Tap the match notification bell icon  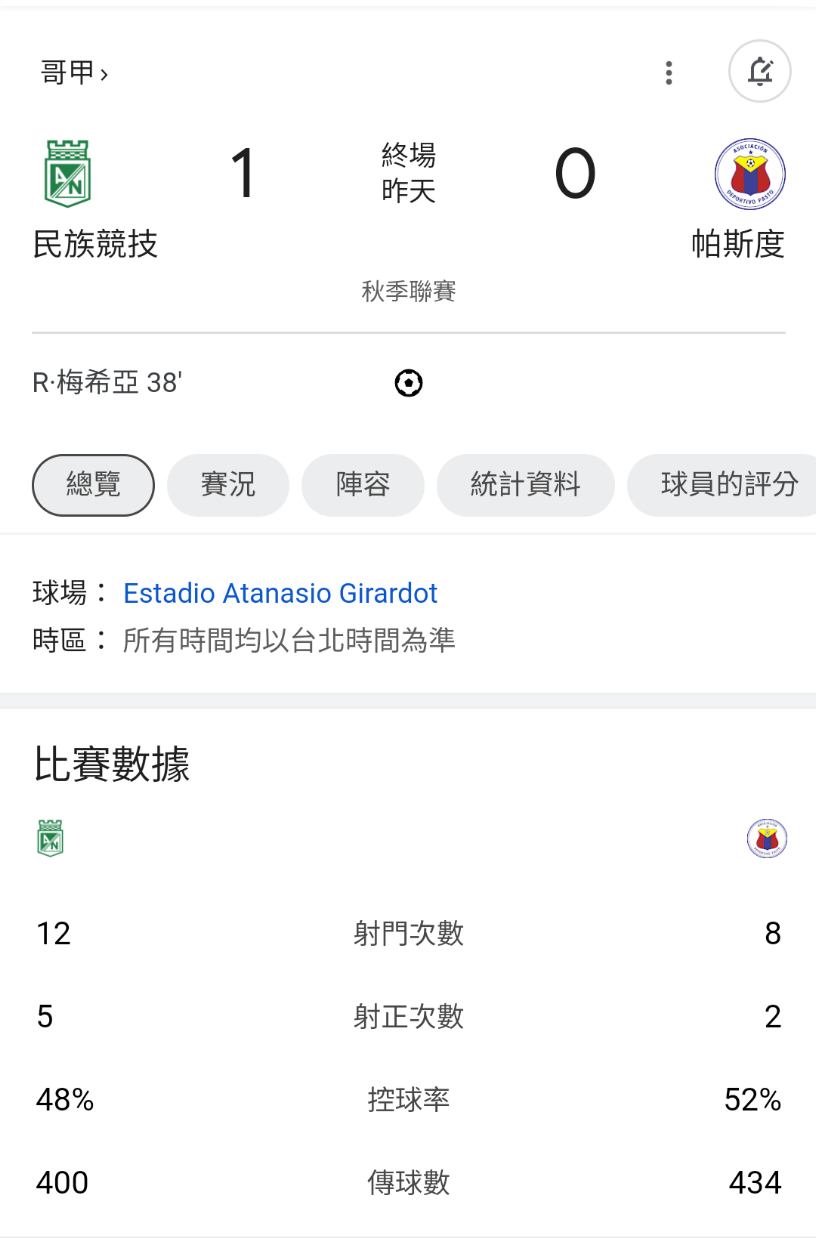[760, 72]
